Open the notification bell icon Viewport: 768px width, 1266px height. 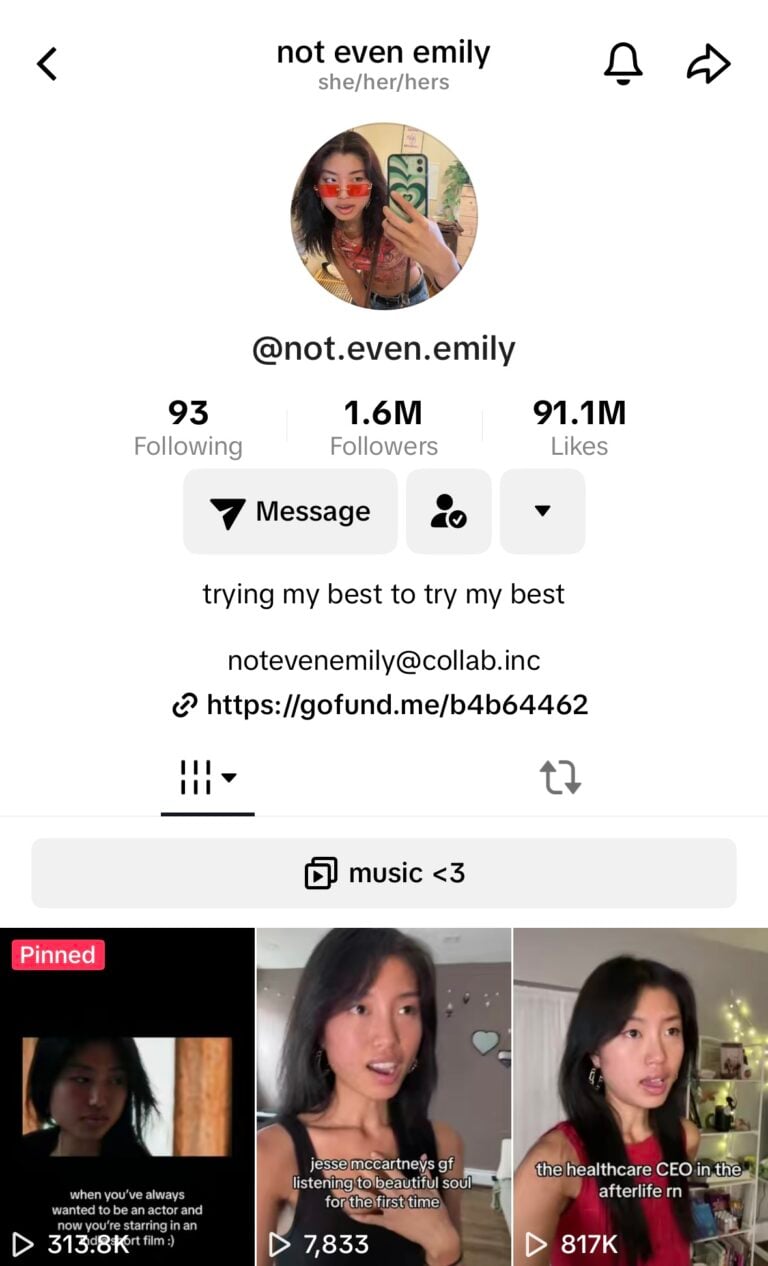click(x=624, y=62)
